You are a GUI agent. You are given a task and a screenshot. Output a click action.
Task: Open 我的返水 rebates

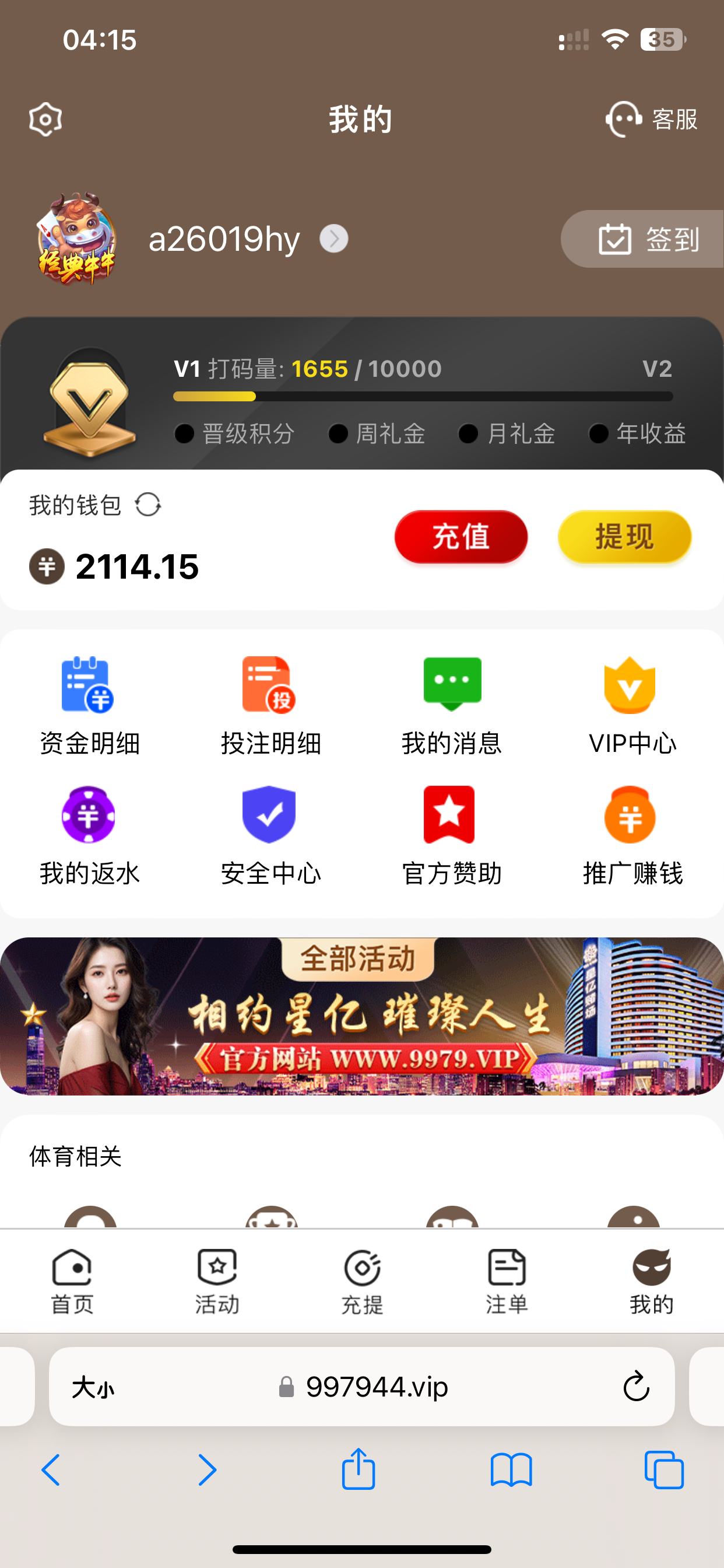(x=89, y=836)
